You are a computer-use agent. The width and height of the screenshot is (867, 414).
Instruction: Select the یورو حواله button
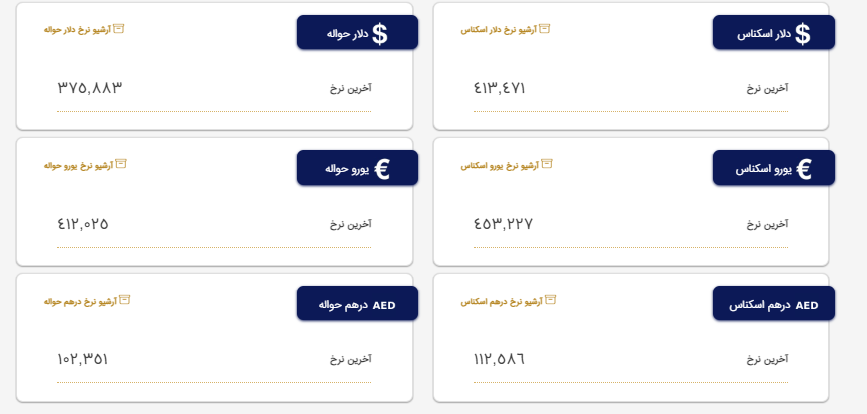(357, 168)
